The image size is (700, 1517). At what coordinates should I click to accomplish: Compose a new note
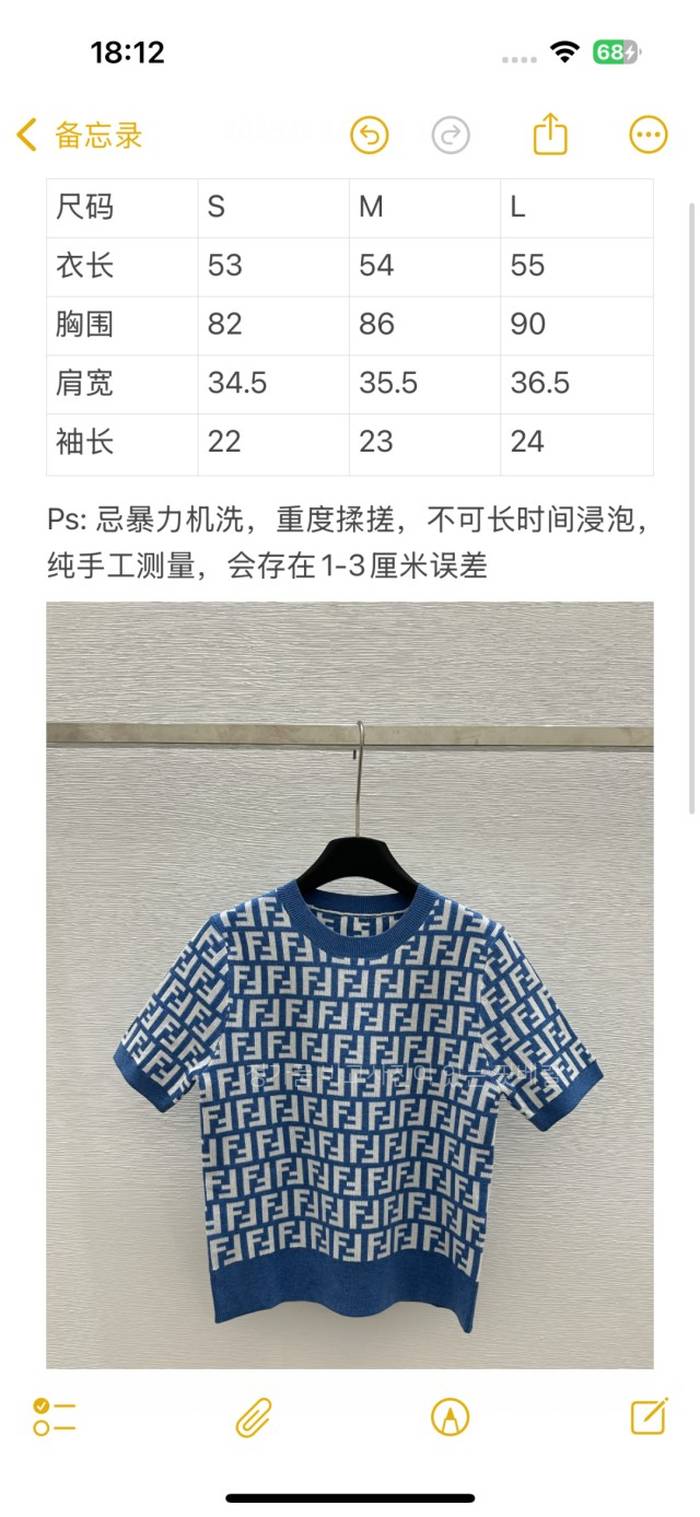pyautogui.click(x=649, y=1416)
